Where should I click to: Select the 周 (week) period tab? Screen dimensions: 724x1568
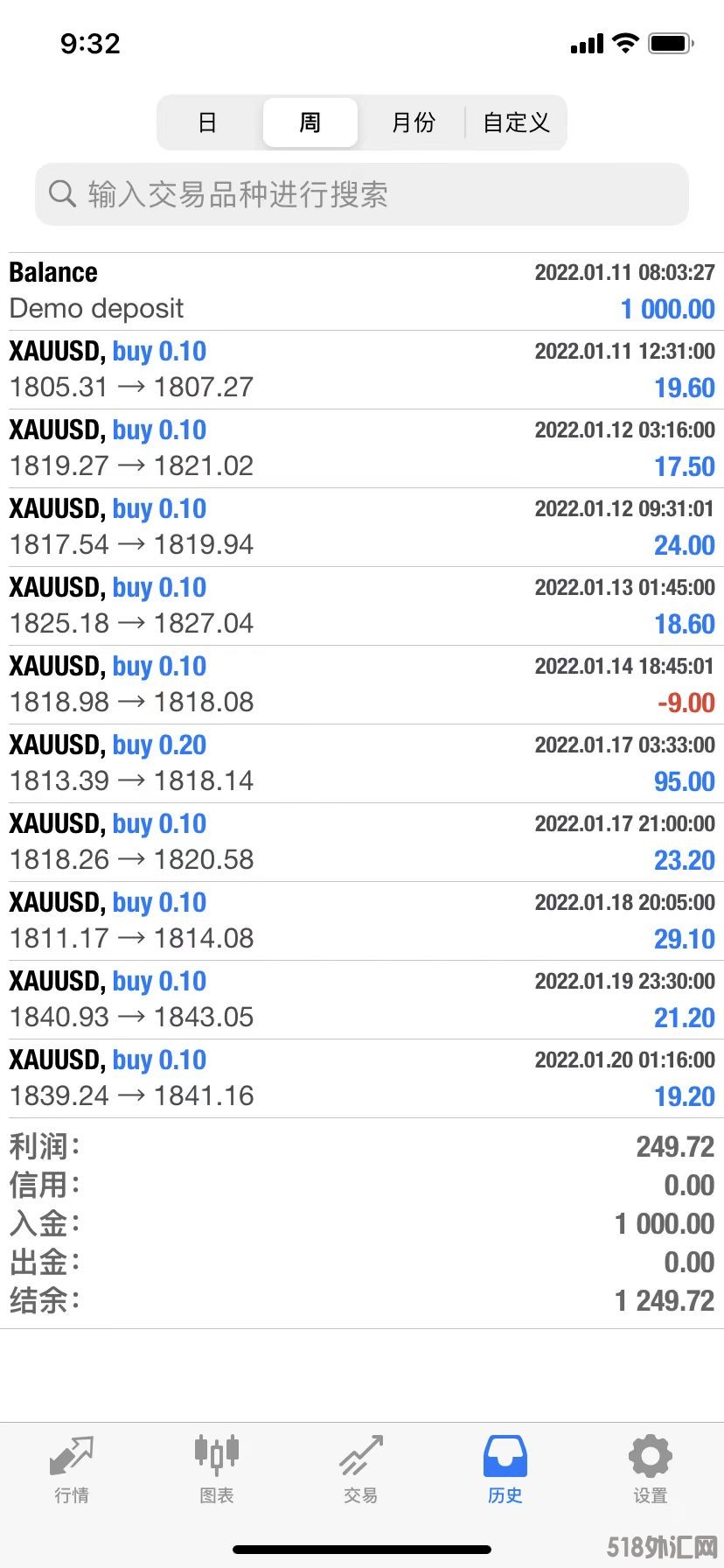(310, 122)
